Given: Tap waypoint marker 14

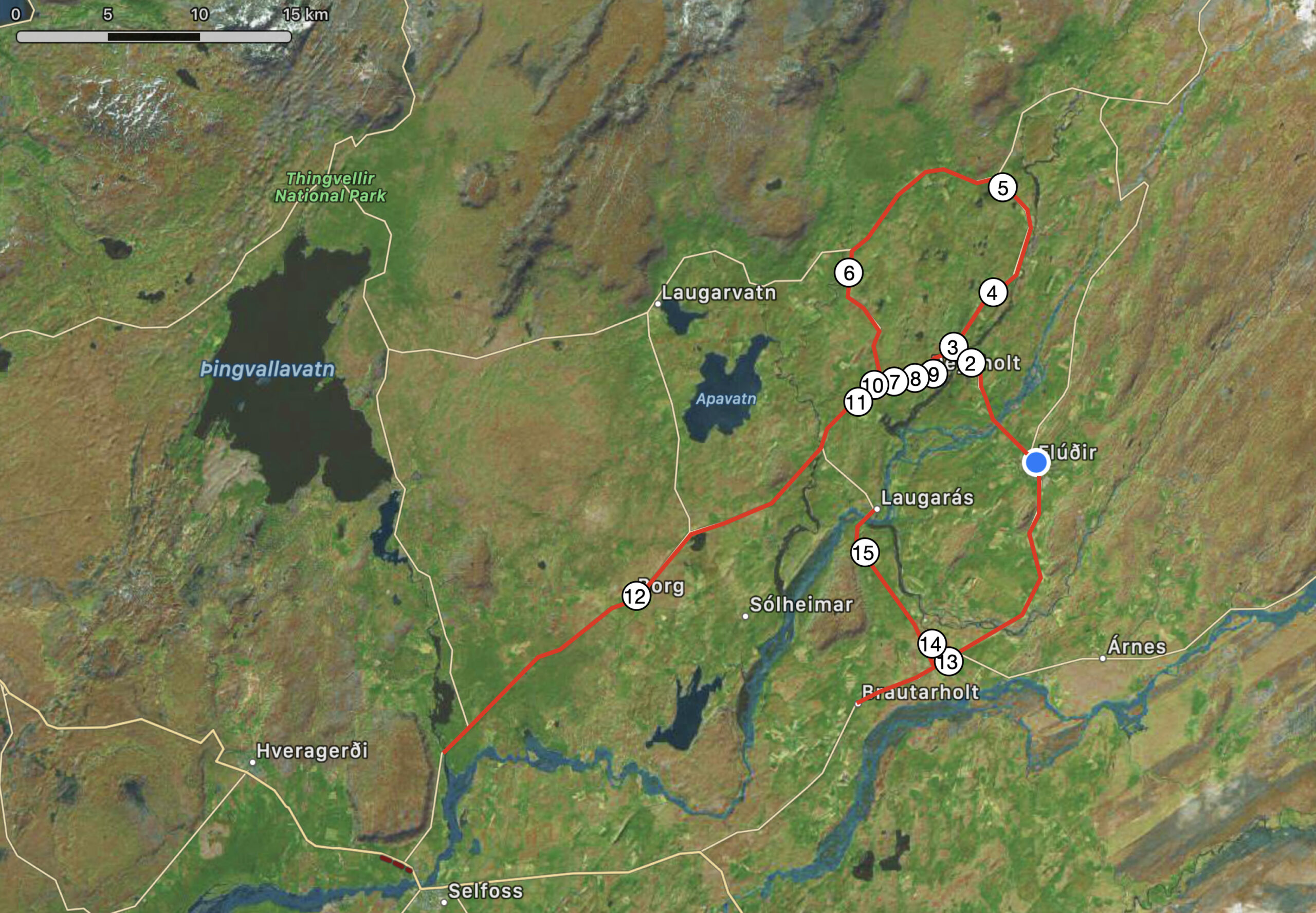Looking at the screenshot, I should point(931,644).
